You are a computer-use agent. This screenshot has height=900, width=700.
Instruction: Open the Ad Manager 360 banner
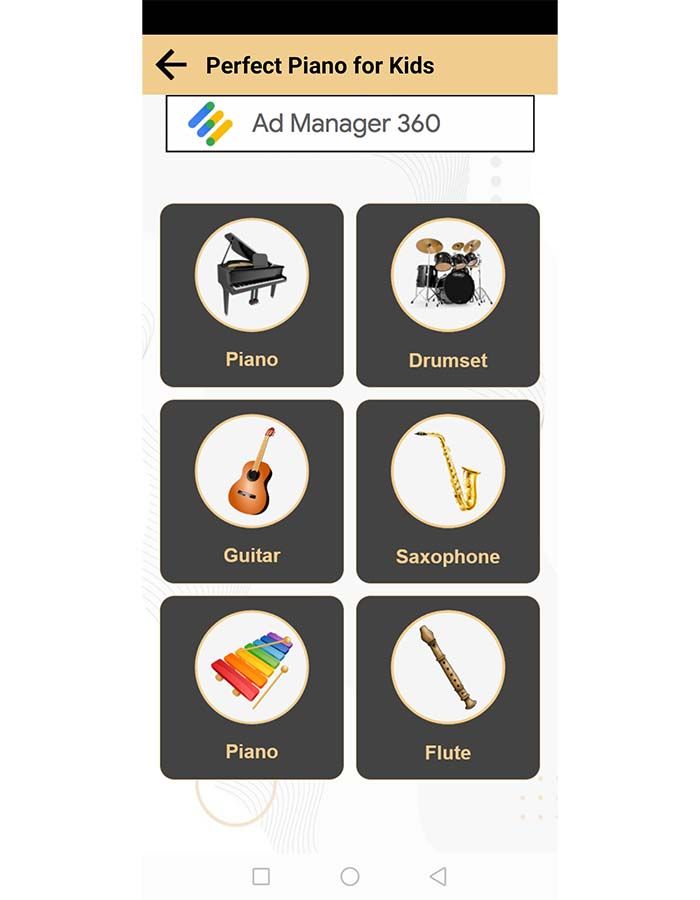point(350,124)
